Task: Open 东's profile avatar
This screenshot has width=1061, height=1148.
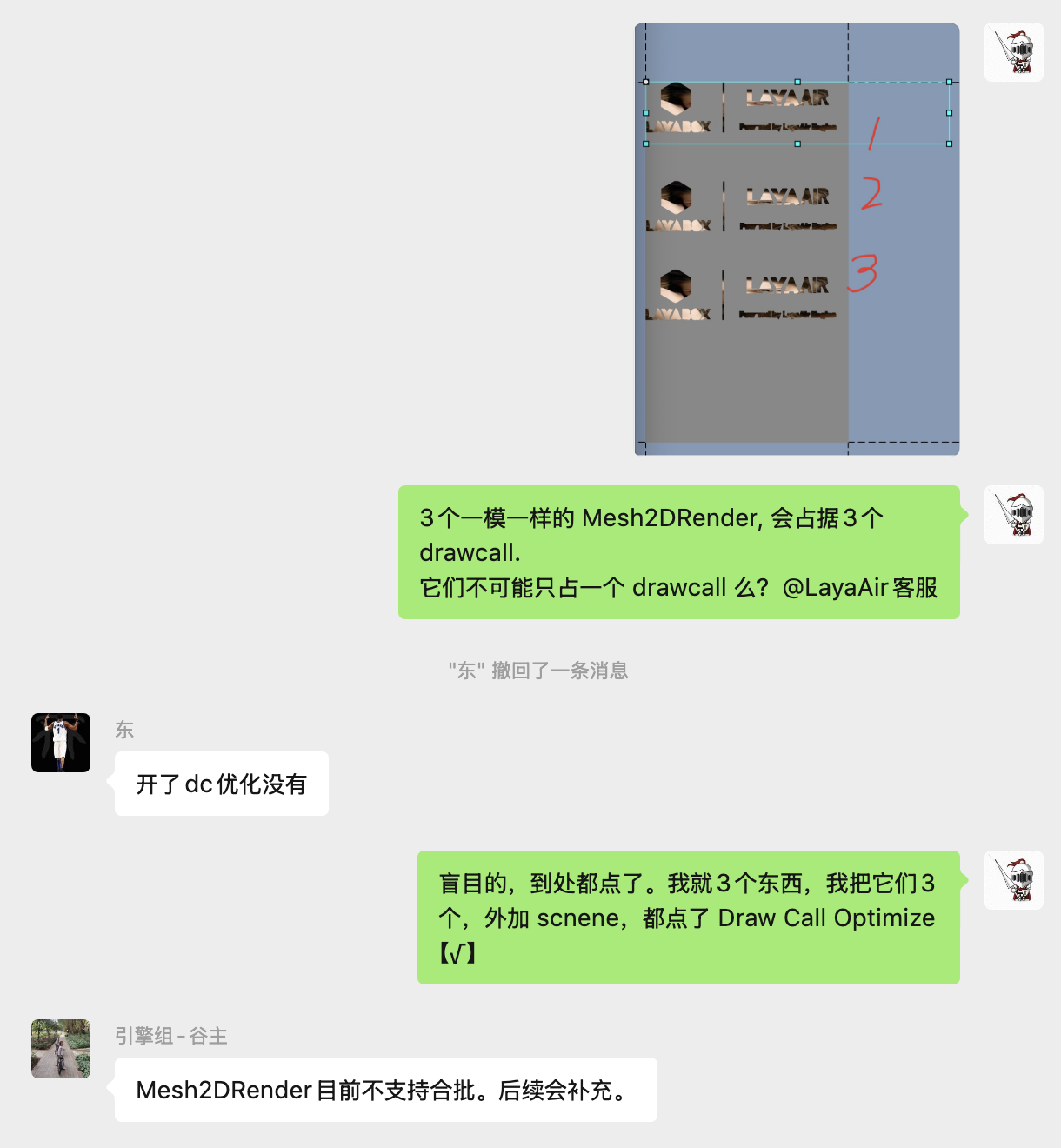Action: click(61, 743)
